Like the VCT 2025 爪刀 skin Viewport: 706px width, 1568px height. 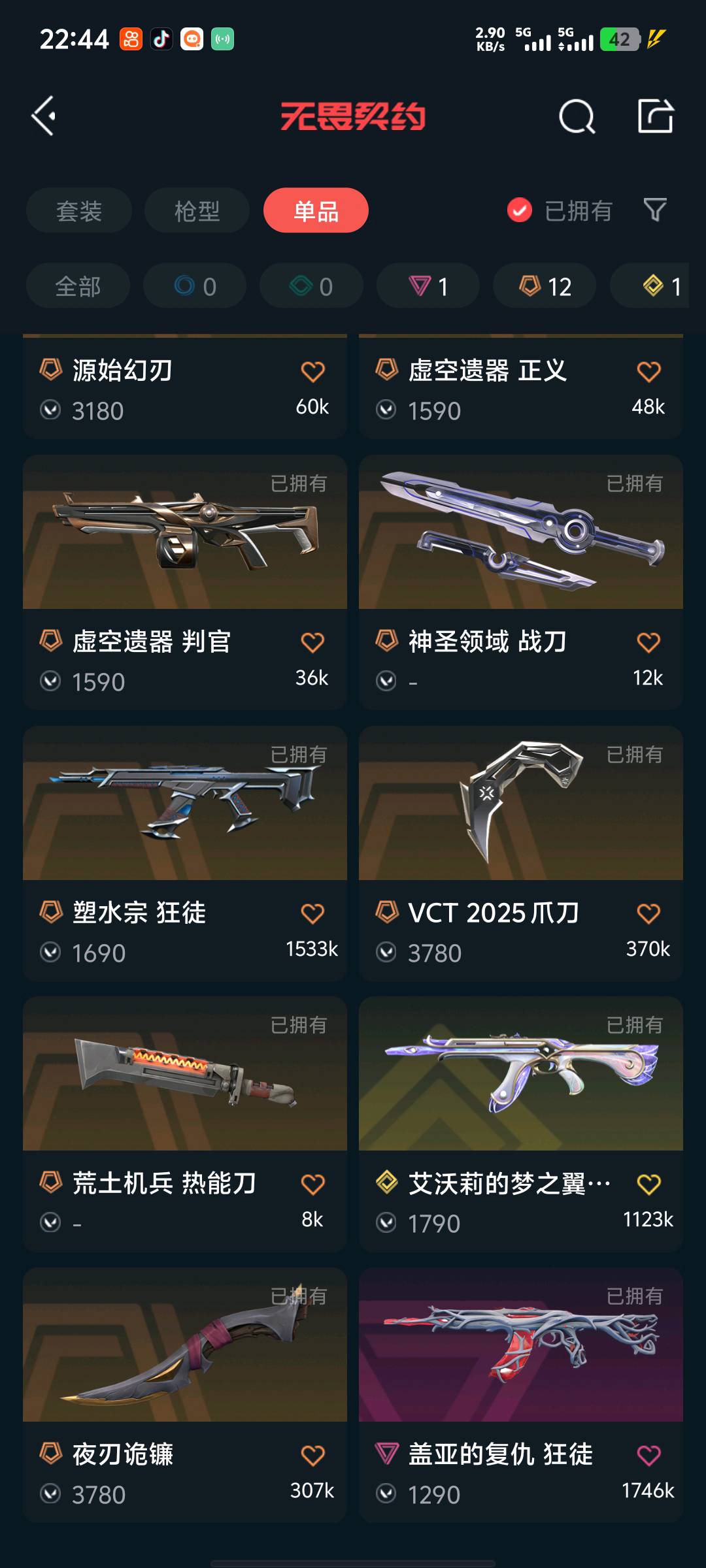[648, 913]
